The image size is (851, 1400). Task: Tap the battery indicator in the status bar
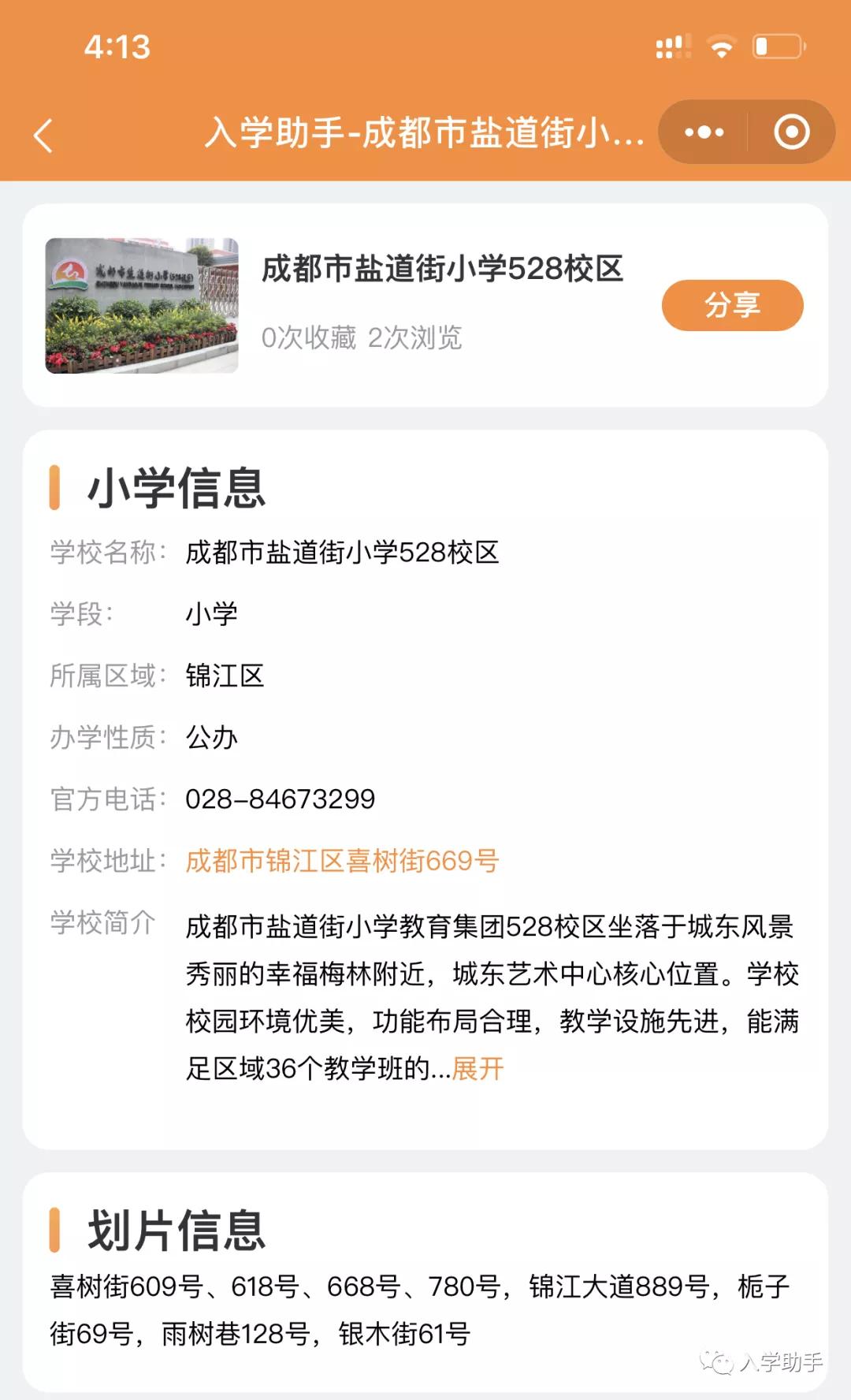775,47
